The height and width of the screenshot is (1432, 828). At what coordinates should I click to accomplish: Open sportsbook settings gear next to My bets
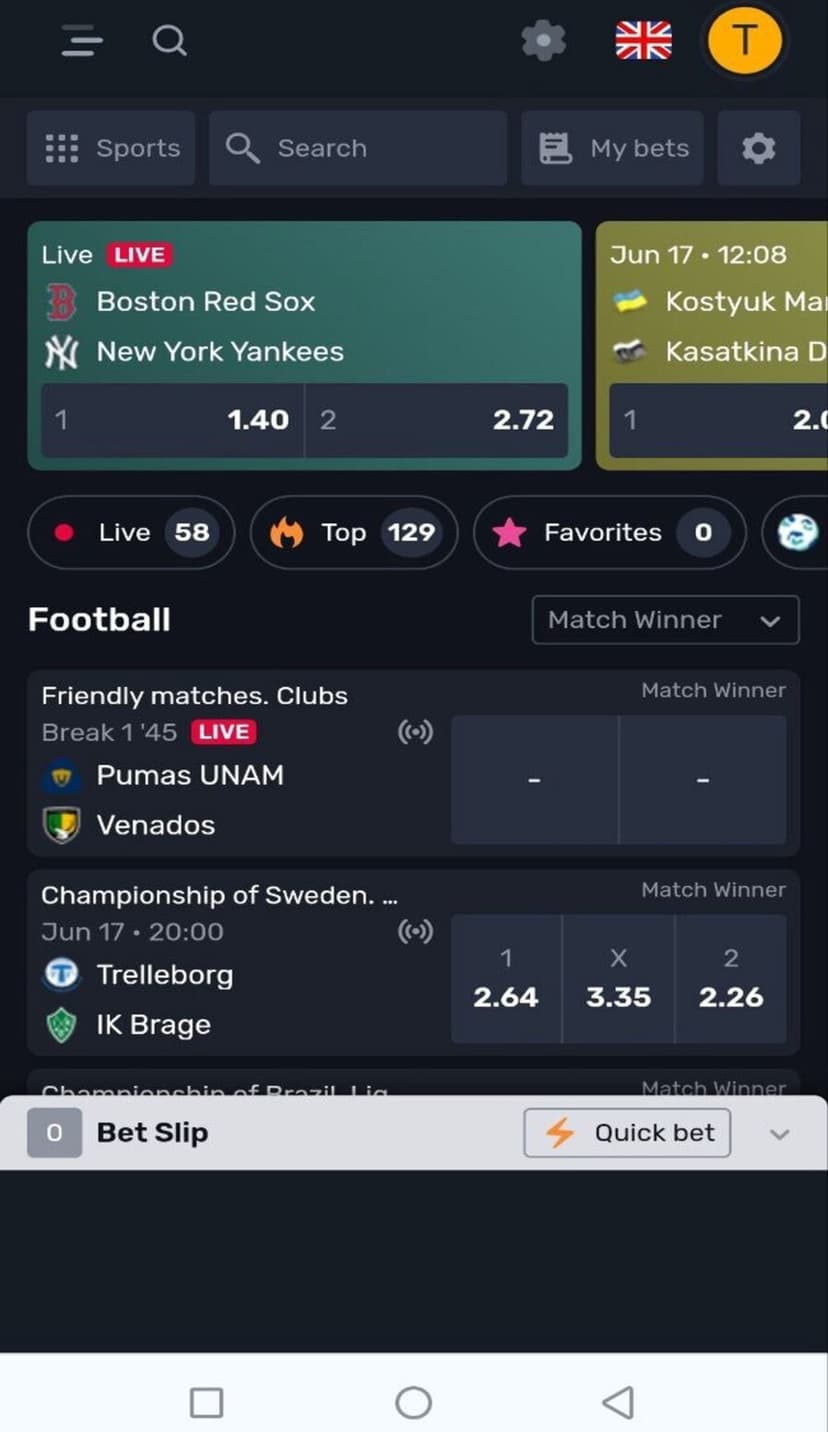click(x=758, y=148)
